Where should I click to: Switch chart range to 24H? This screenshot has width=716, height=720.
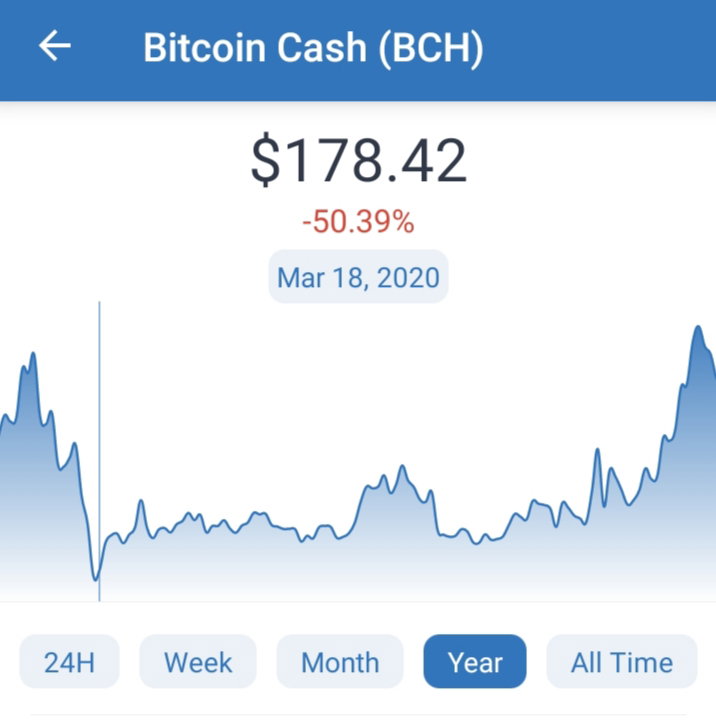click(x=69, y=662)
